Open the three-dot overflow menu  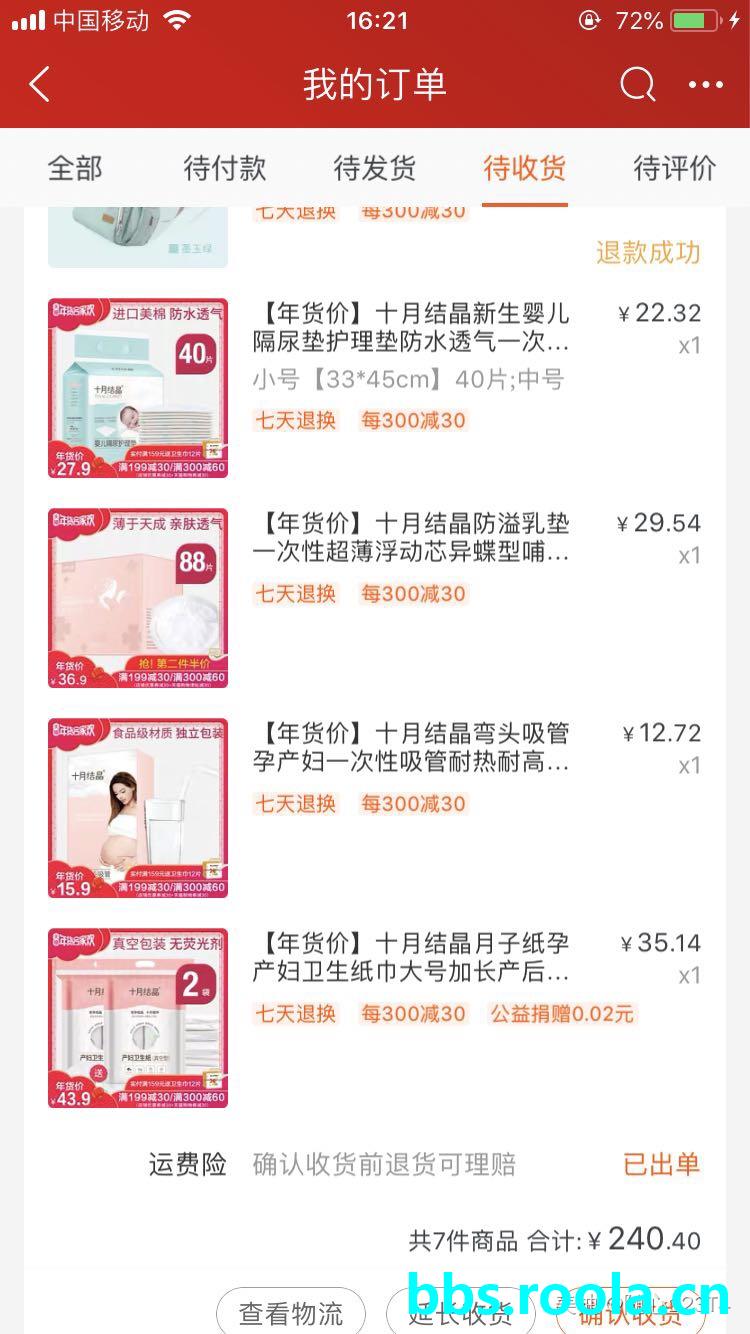[x=706, y=85]
